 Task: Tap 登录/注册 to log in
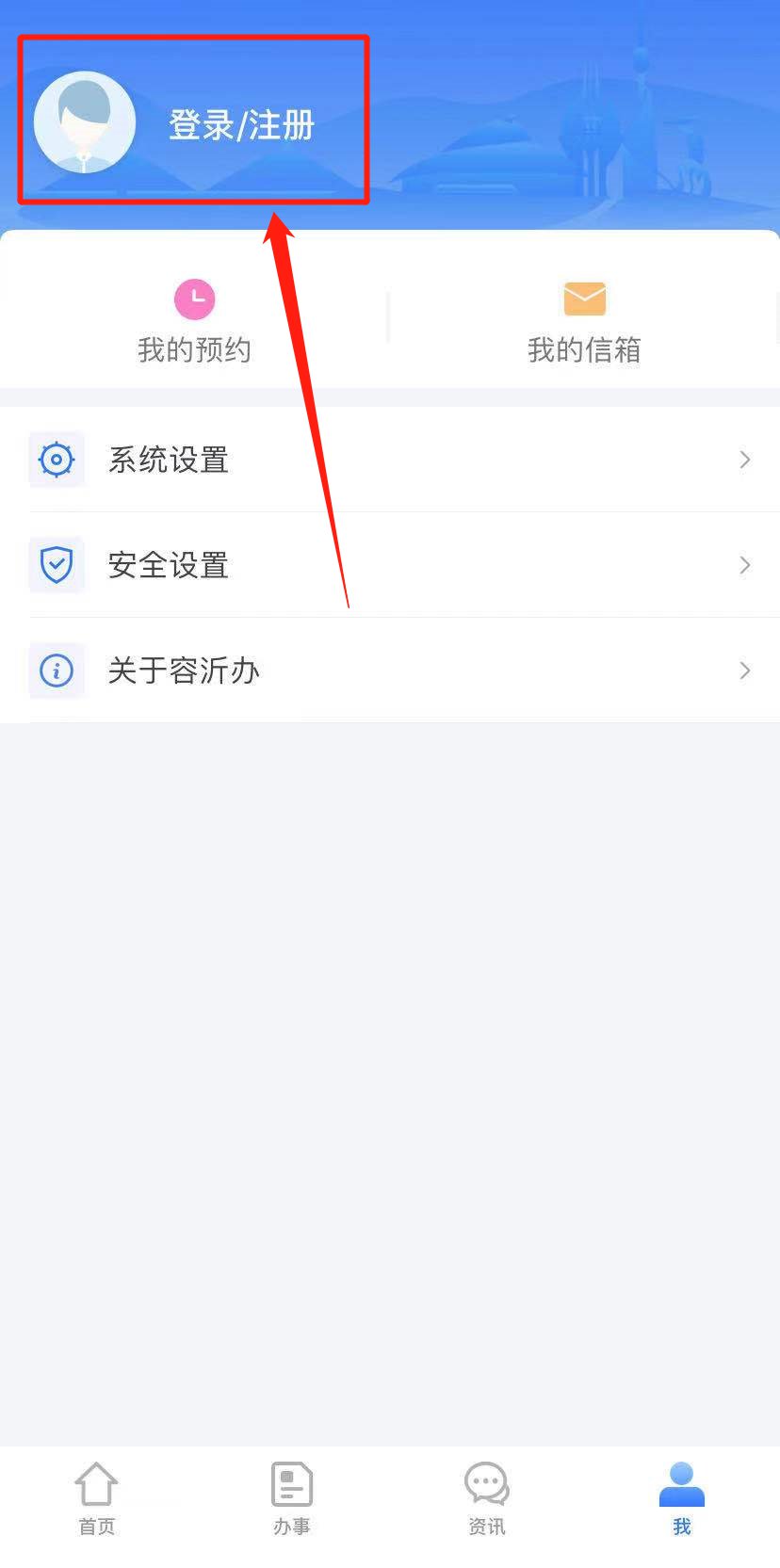[241, 124]
